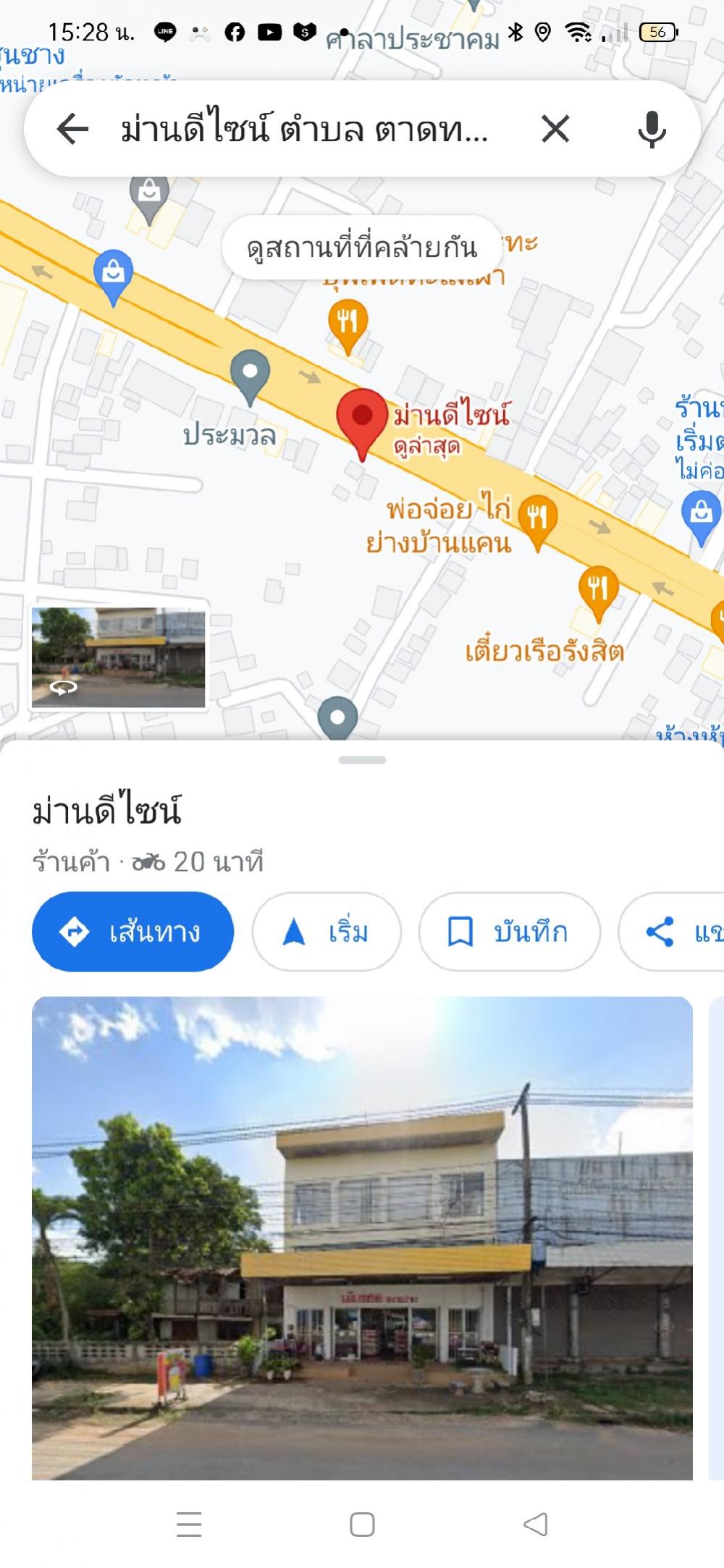Get directions with เส้นทาง button
This screenshot has width=724, height=1568.
133,932
